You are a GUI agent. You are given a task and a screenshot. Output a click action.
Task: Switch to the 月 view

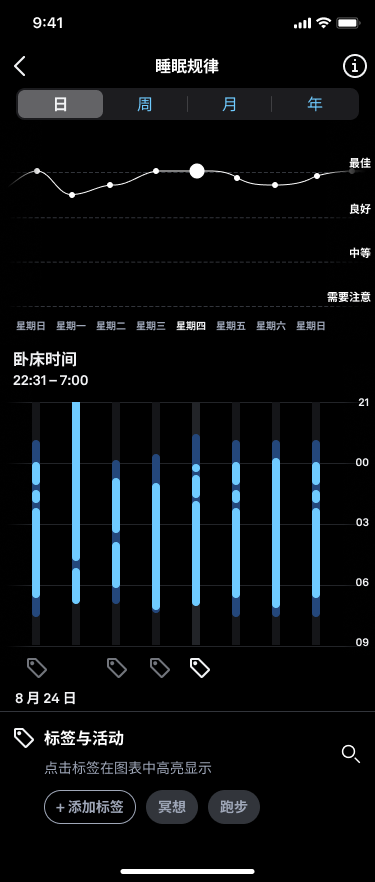pos(229,104)
